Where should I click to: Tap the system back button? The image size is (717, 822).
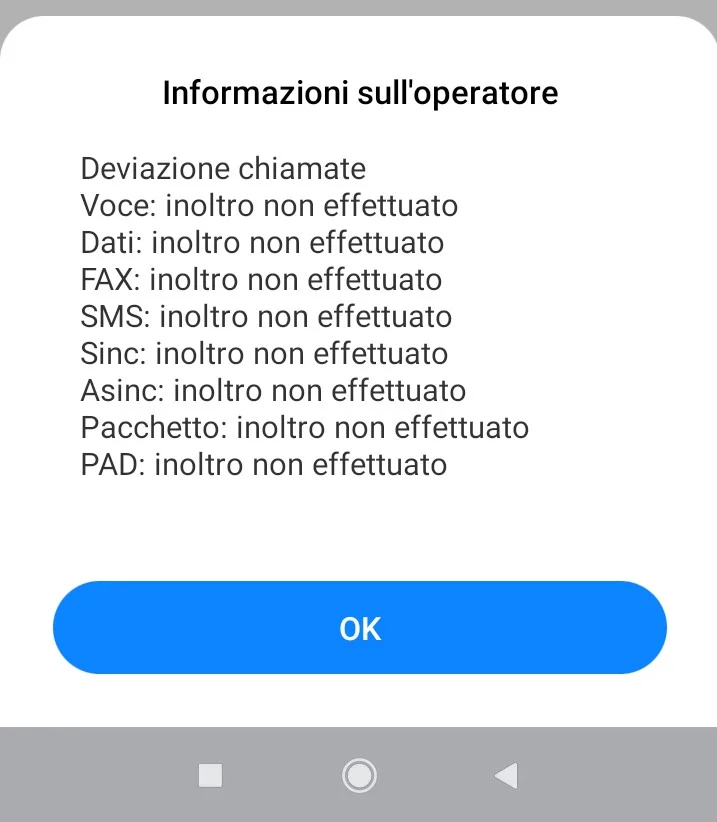tap(506, 775)
